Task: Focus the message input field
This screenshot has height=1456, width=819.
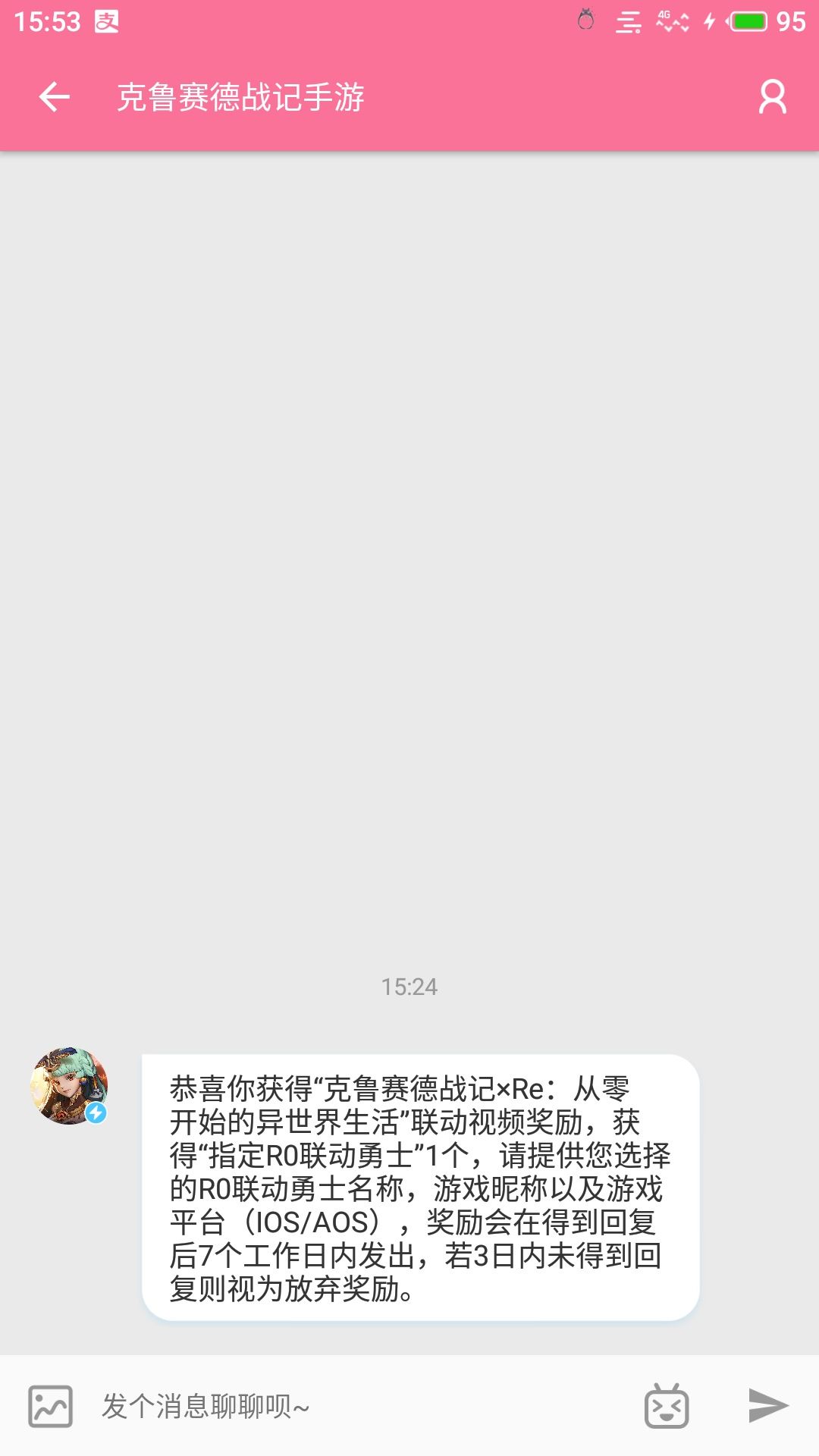Action: click(x=356, y=1406)
